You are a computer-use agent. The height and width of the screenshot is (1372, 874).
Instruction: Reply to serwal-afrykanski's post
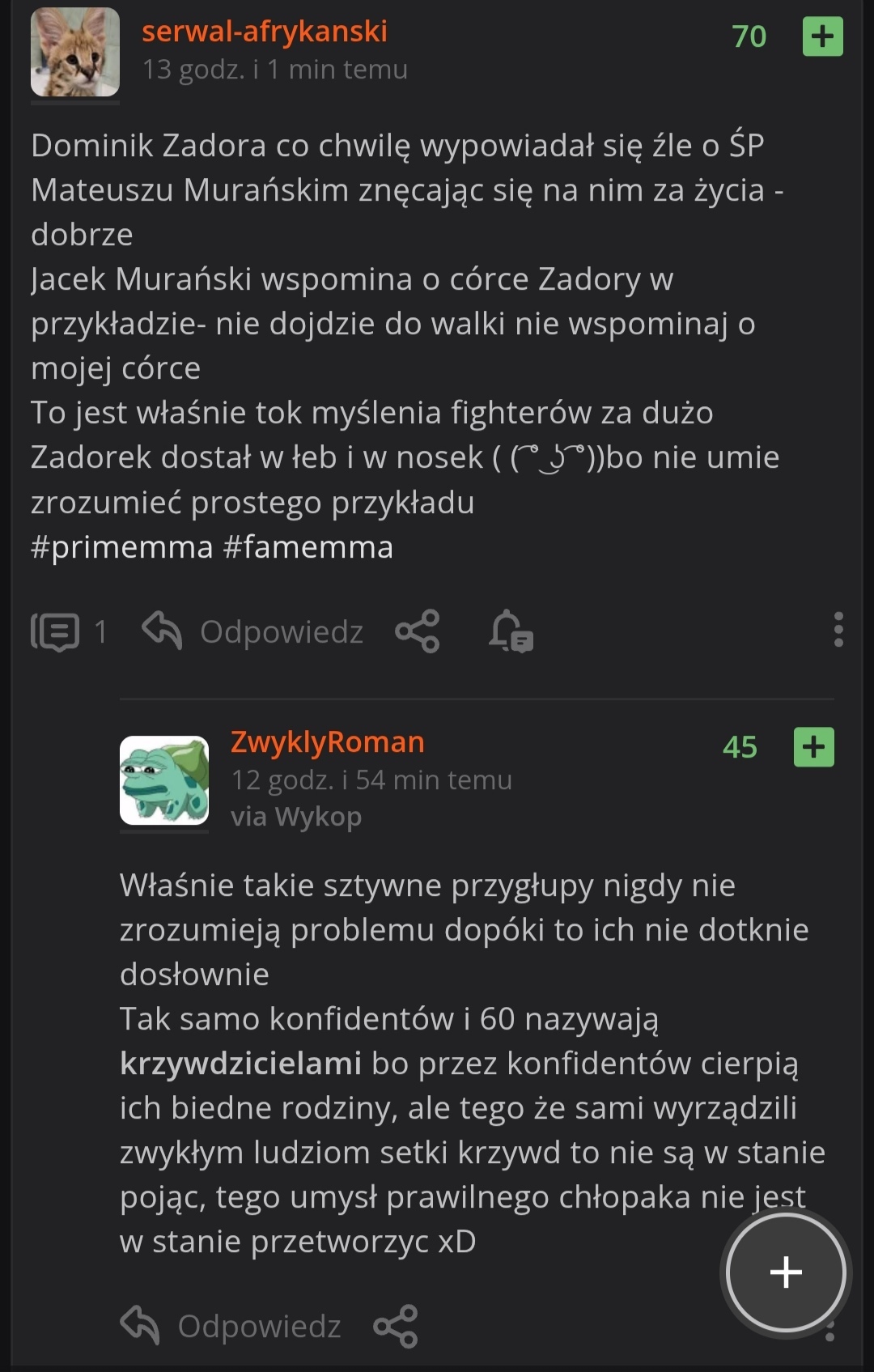point(252,631)
